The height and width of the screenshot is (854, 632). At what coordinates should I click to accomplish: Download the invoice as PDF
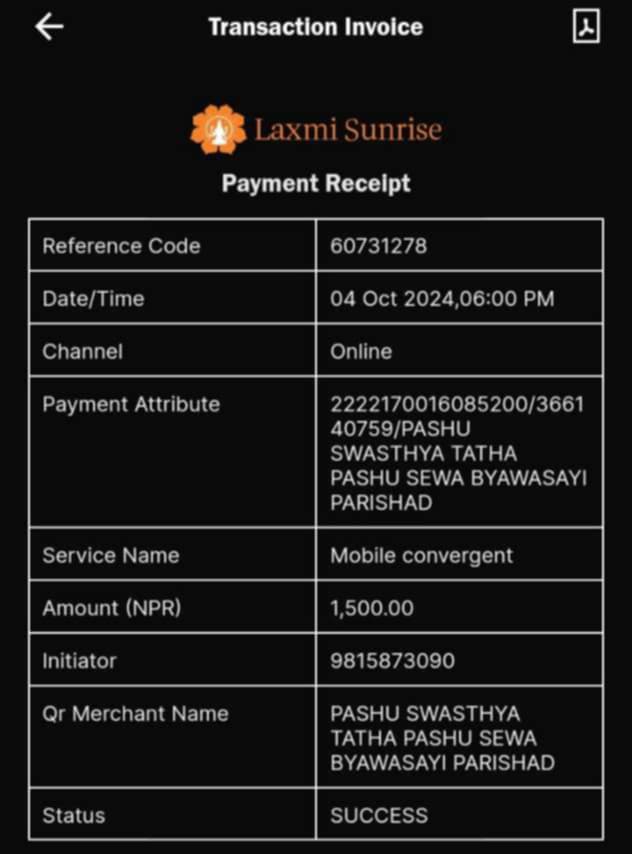click(x=586, y=26)
